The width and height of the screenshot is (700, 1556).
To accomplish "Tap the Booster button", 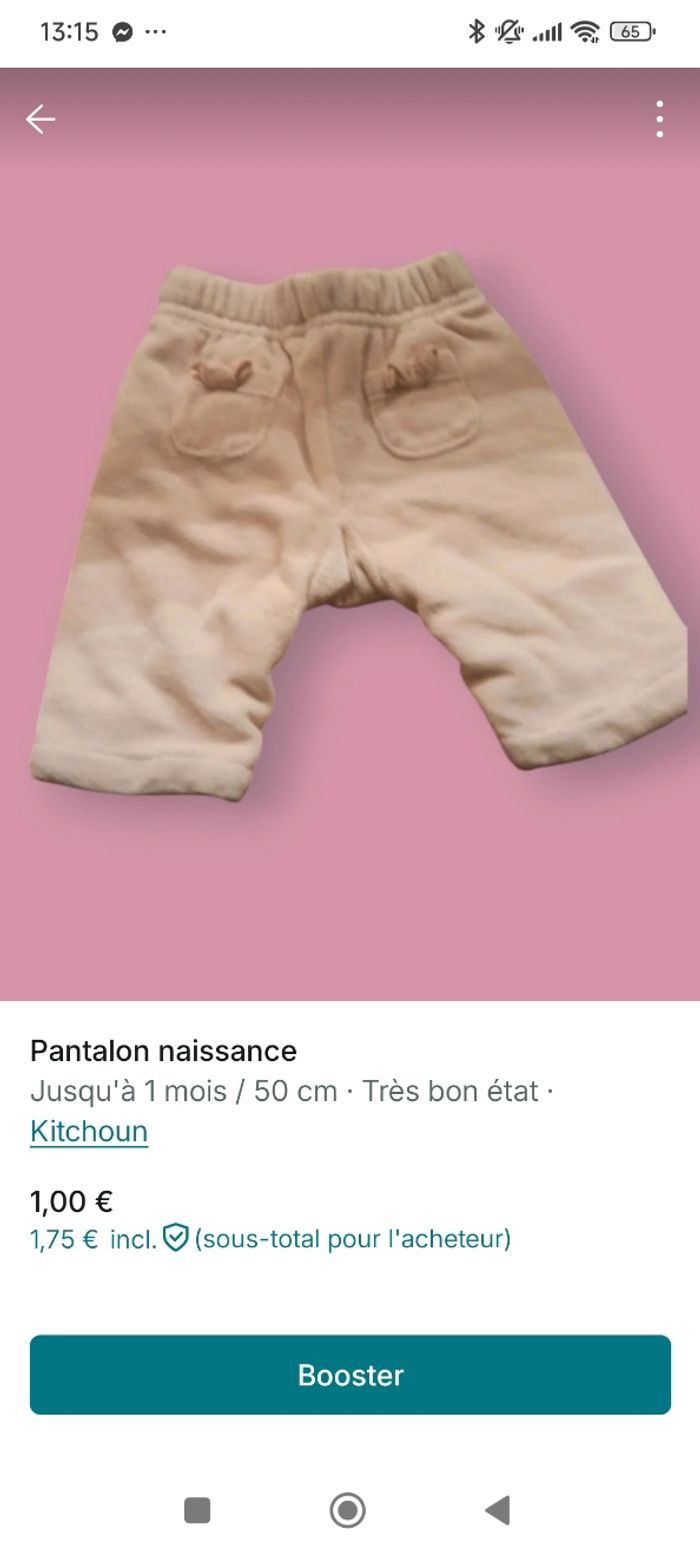I will [x=350, y=1375].
